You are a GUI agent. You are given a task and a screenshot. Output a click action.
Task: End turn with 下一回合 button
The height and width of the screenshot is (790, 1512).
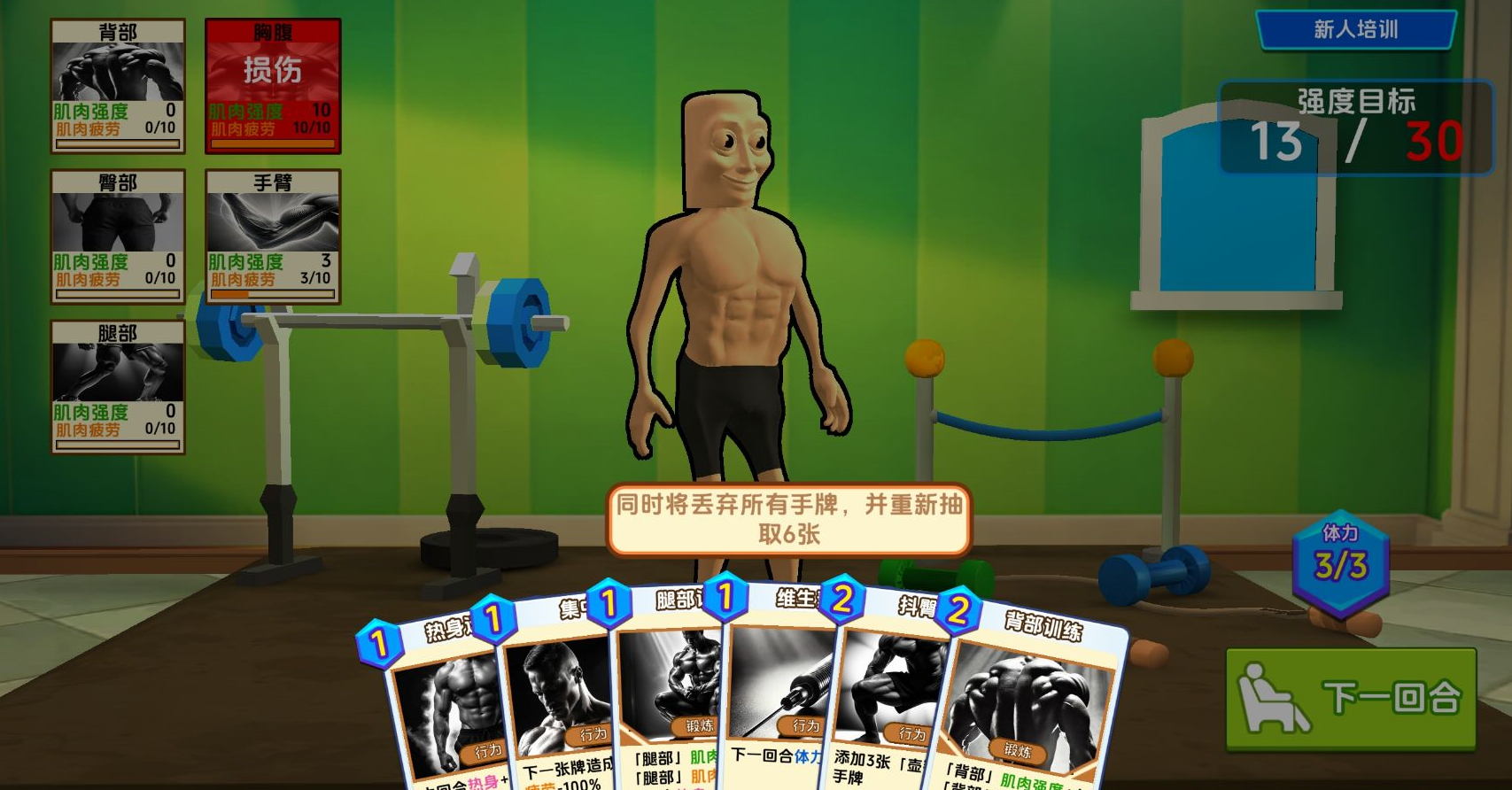pos(1351,698)
